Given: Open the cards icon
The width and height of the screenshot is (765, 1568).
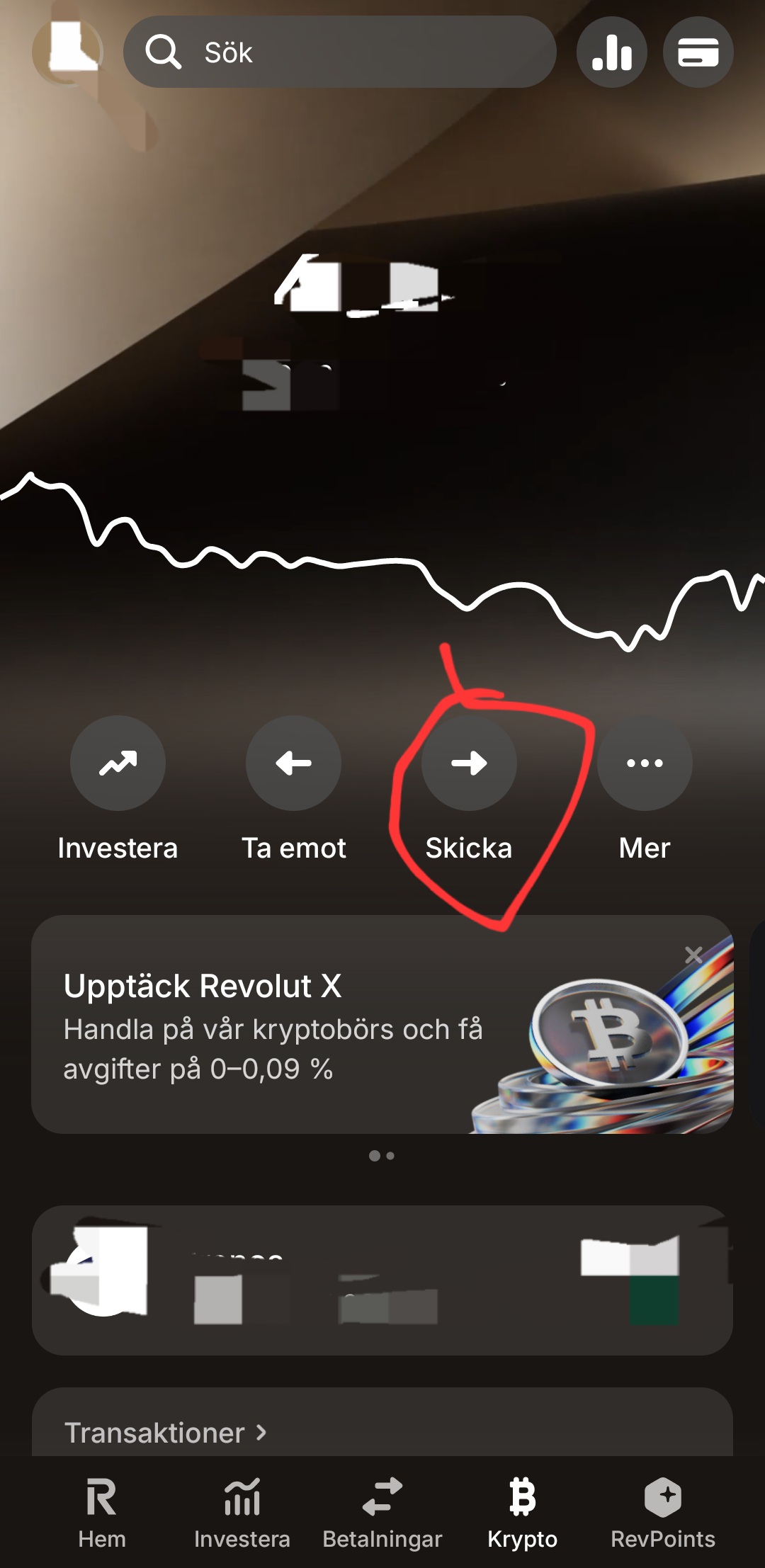Looking at the screenshot, I should pyautogui.click(x=698, y=52).
